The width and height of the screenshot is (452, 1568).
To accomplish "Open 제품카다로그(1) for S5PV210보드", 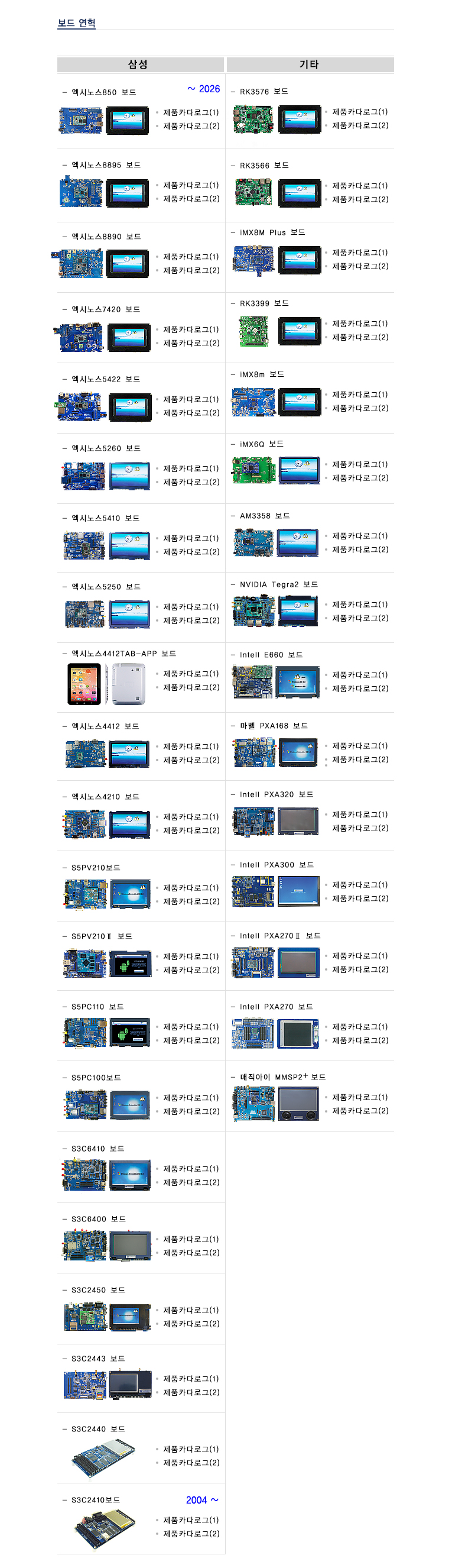I will pos(191,888).
